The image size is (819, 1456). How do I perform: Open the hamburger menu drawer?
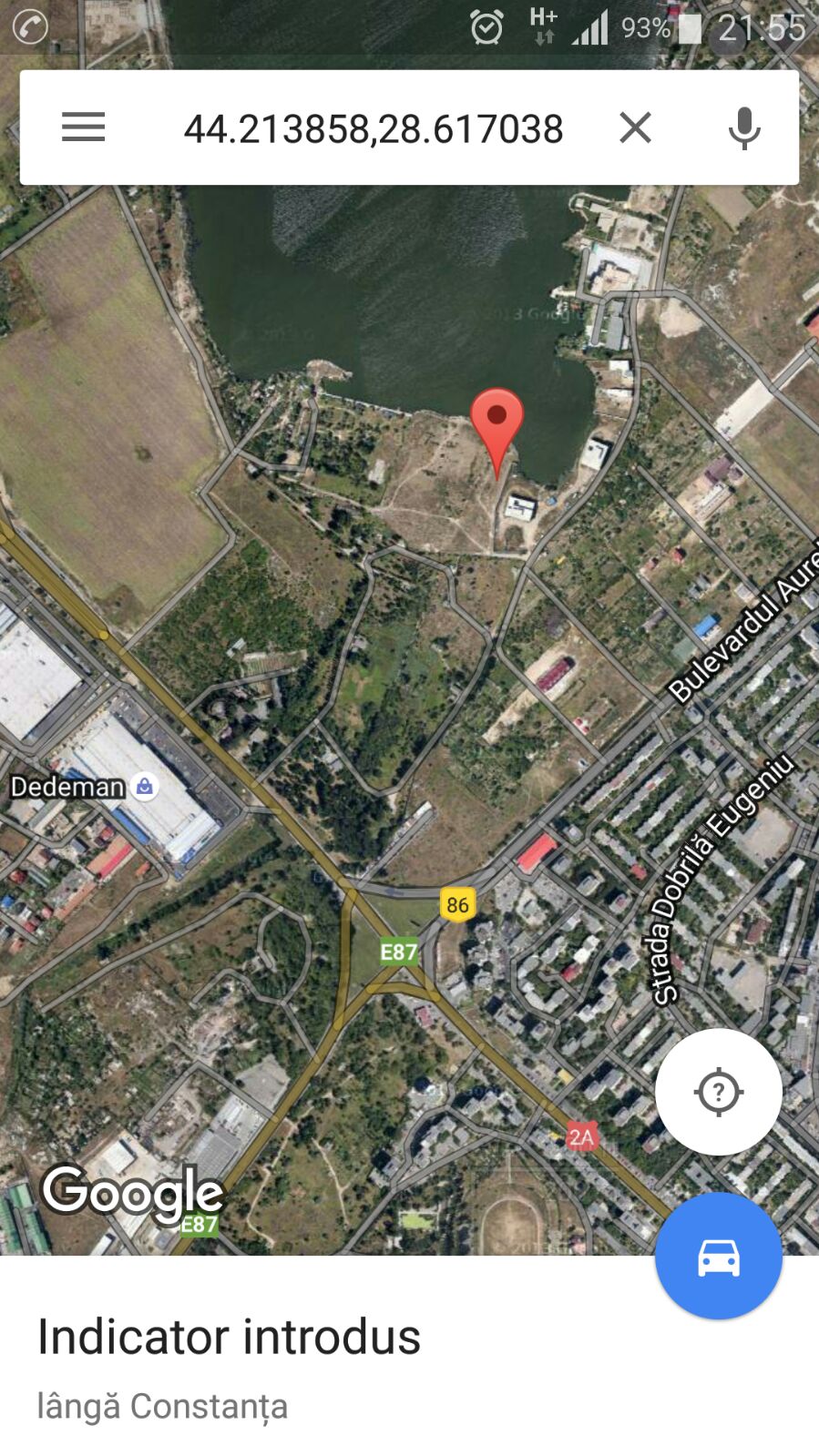pyautogui.click(x=83, y=127)
